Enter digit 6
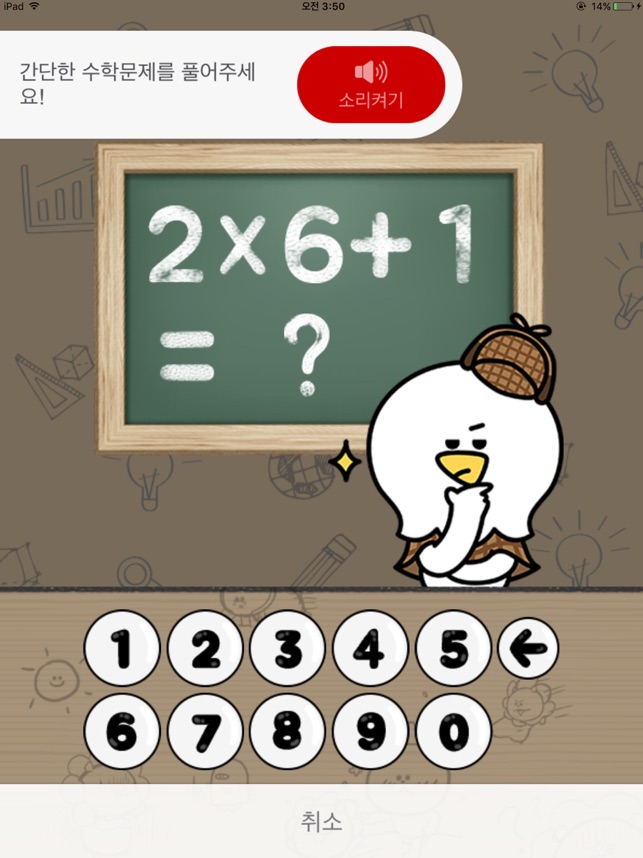Viewport: 643px width, 858px height. tap(122, 731)
